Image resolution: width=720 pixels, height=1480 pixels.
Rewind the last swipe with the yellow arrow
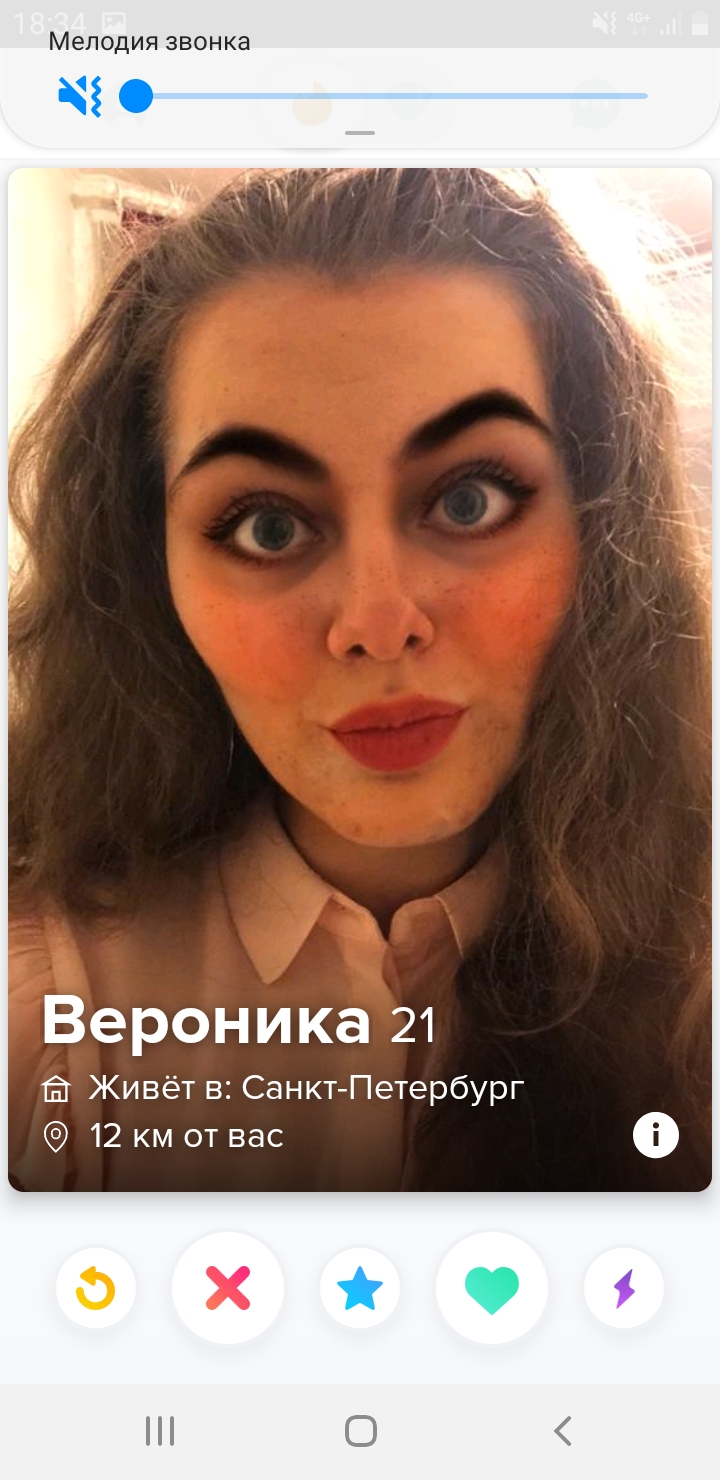tap(96, 1289)
